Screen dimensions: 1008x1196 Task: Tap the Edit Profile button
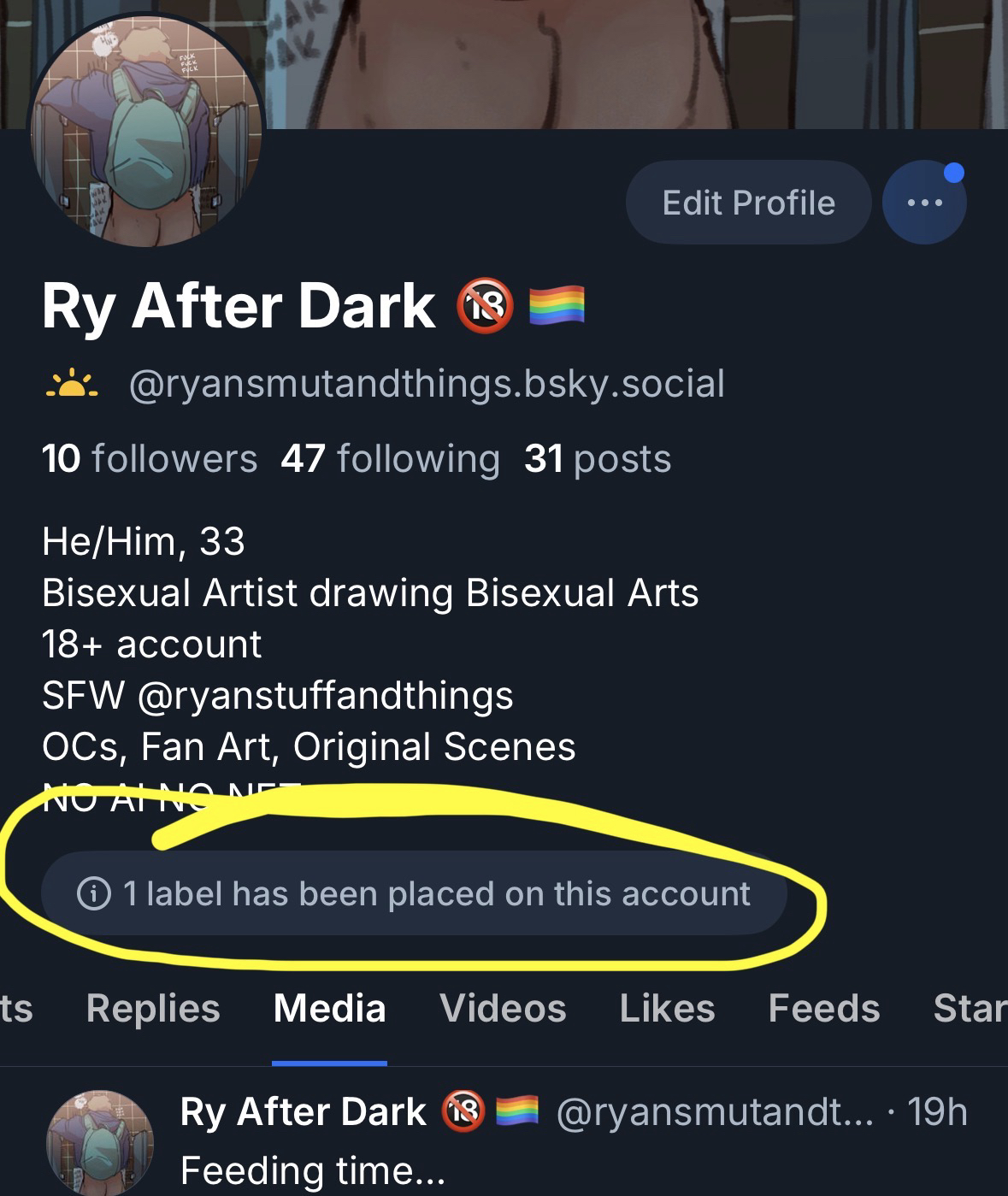748,203
